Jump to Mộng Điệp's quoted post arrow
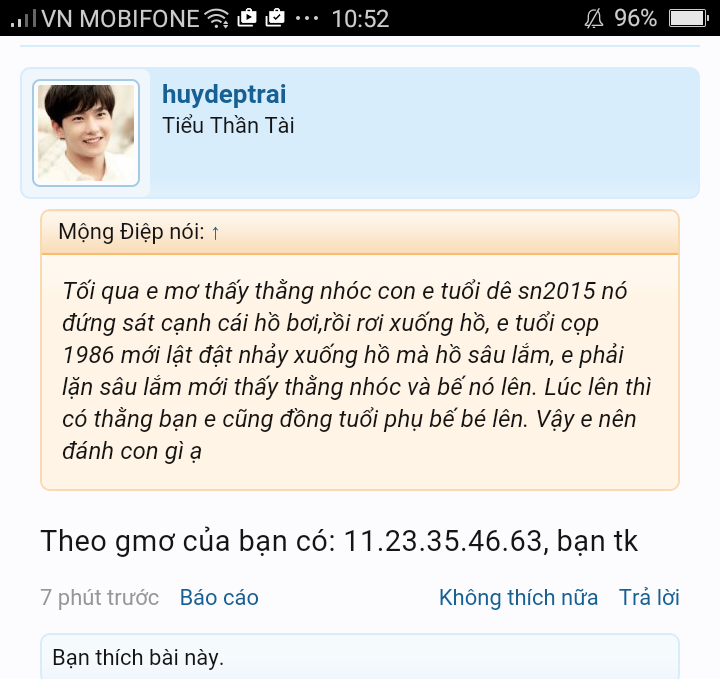 (215, 232)
